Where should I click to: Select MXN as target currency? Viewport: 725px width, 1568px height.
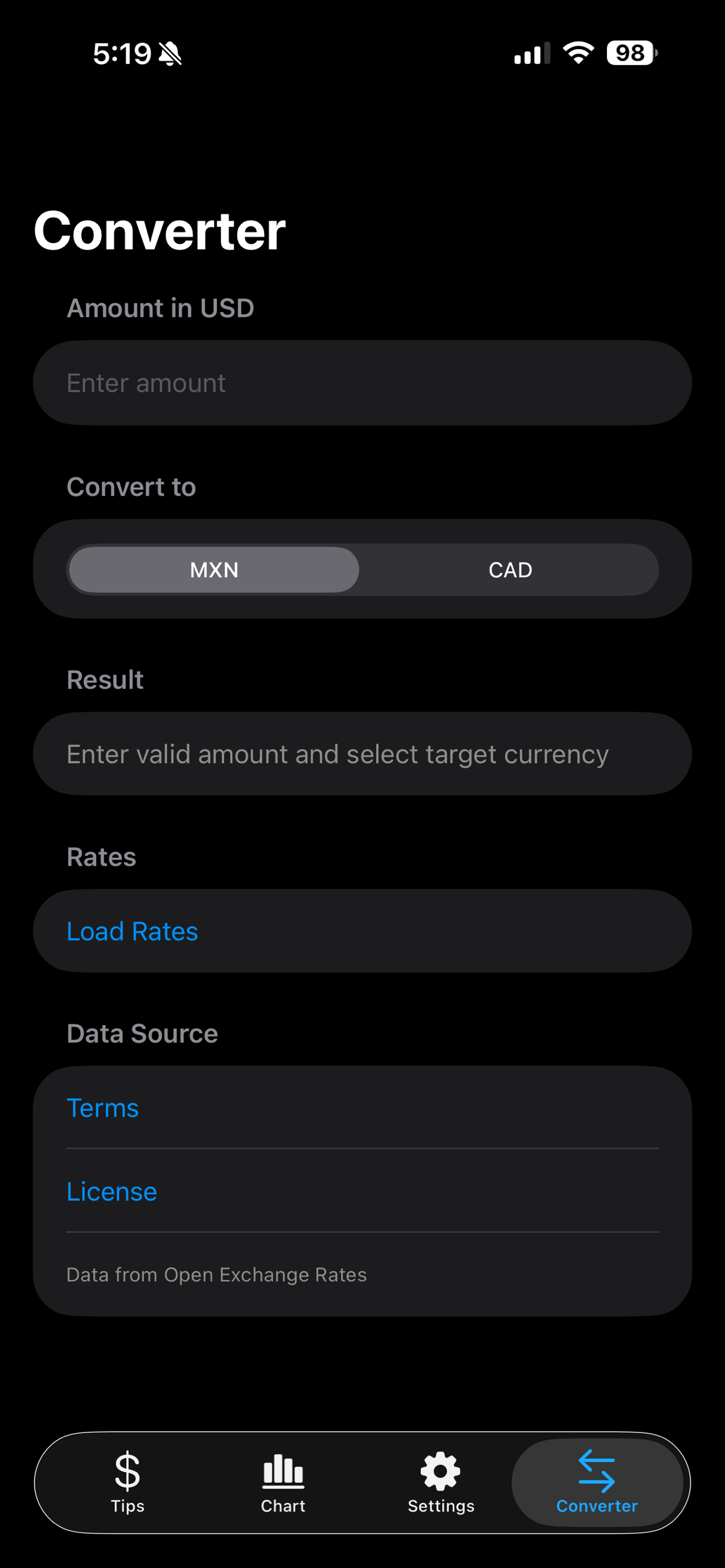(x=214, y=570)
